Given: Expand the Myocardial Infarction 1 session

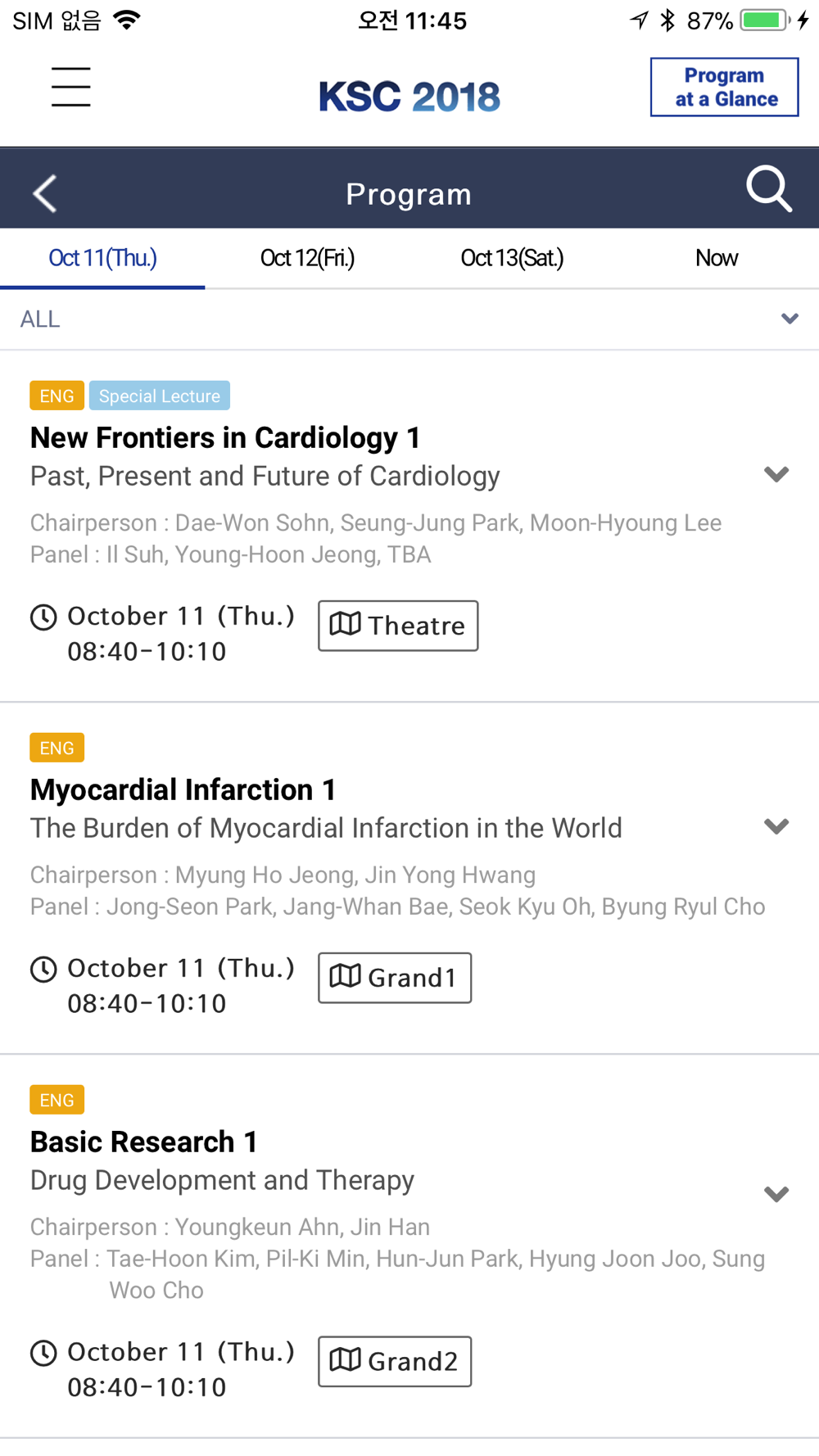Looking at the screenshot, I should [x=776, y=826].
